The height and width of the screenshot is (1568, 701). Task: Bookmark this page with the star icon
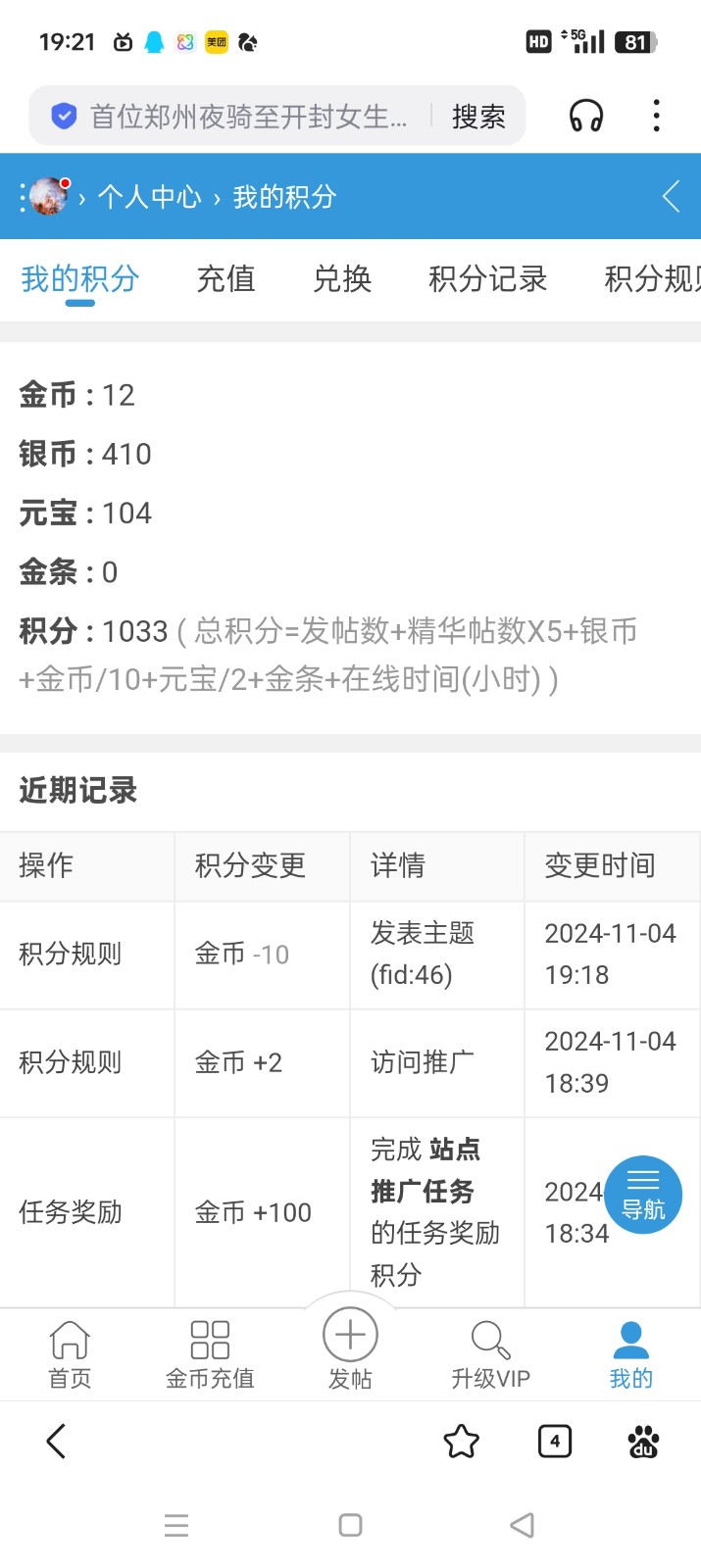click(x=461, y=1442)
